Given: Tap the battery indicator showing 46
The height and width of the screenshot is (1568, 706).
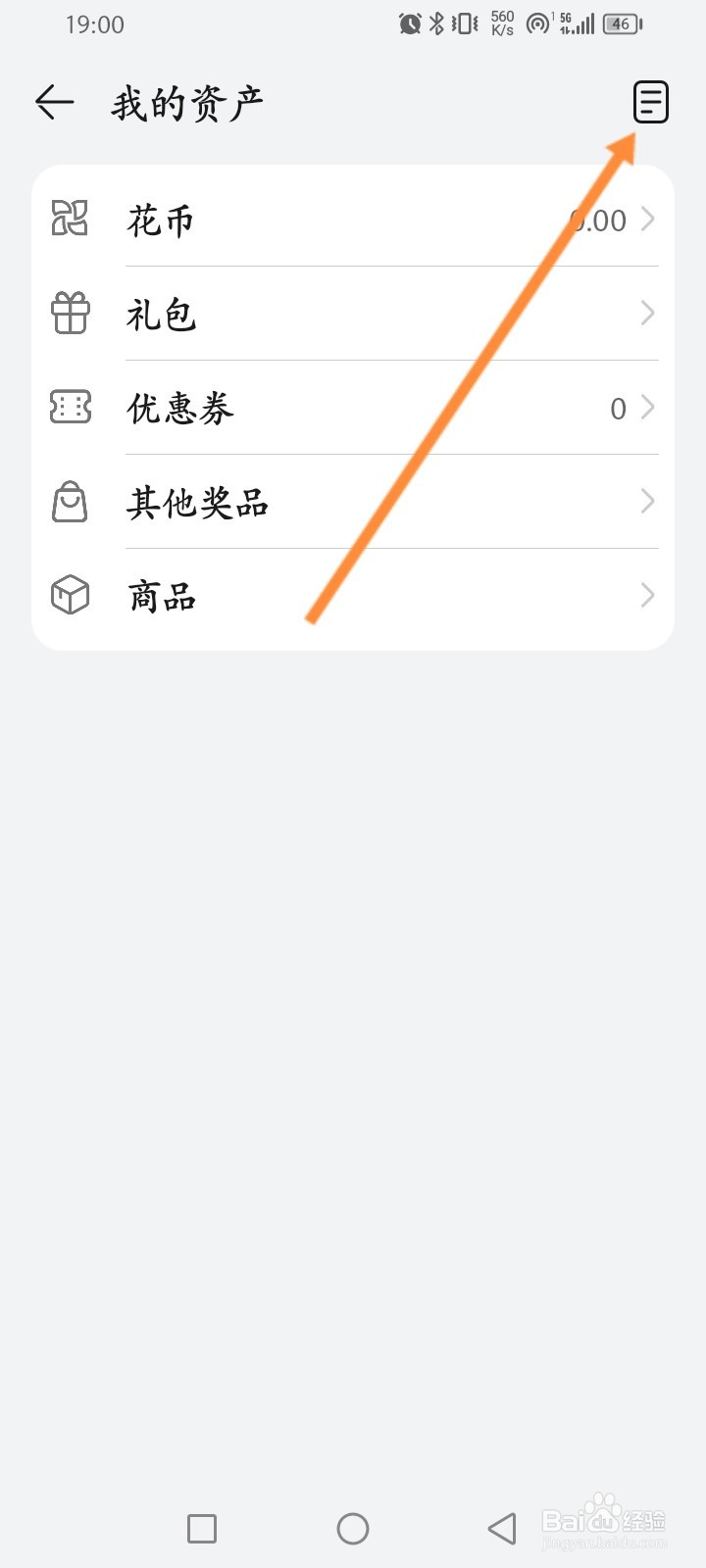Looking at the screenshot, I should [622, 24].
